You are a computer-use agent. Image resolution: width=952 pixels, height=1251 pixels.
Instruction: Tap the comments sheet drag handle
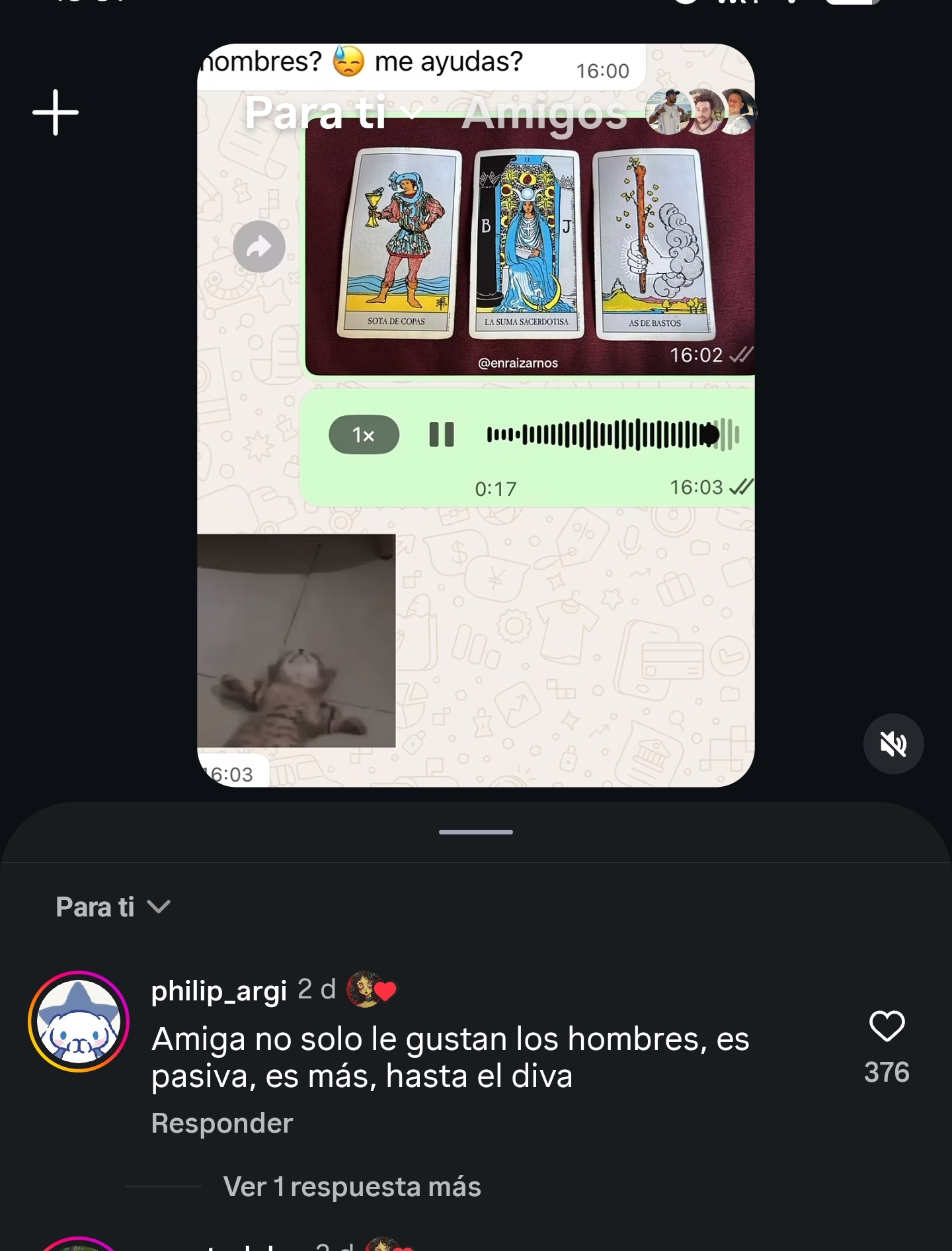pos(475,832)
